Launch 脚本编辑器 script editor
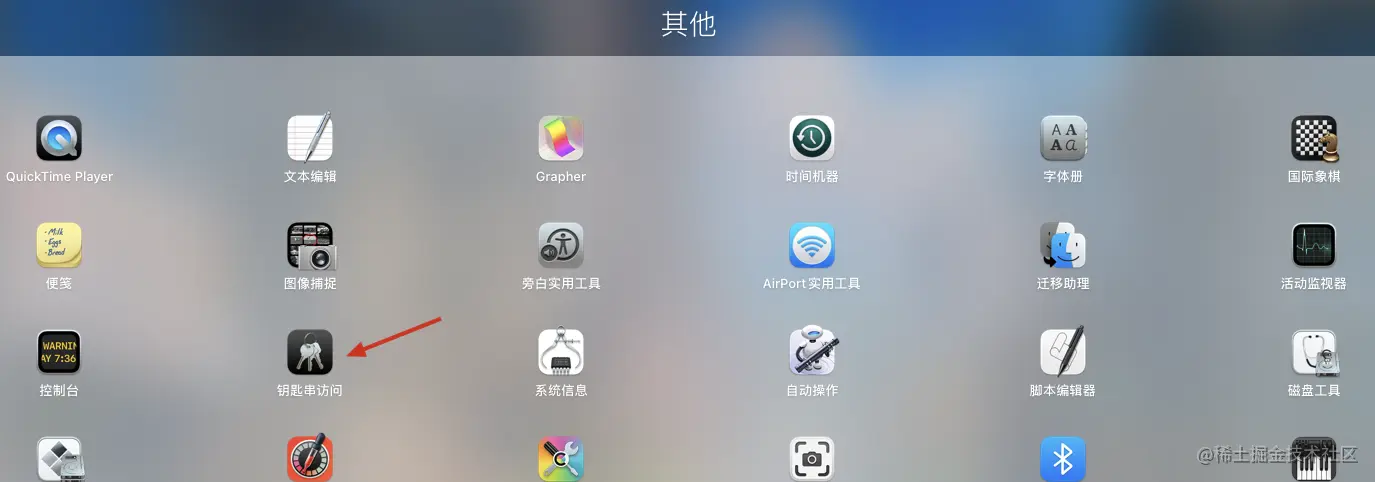This screenshot has height=482, width=1375. coord(1063,353)
